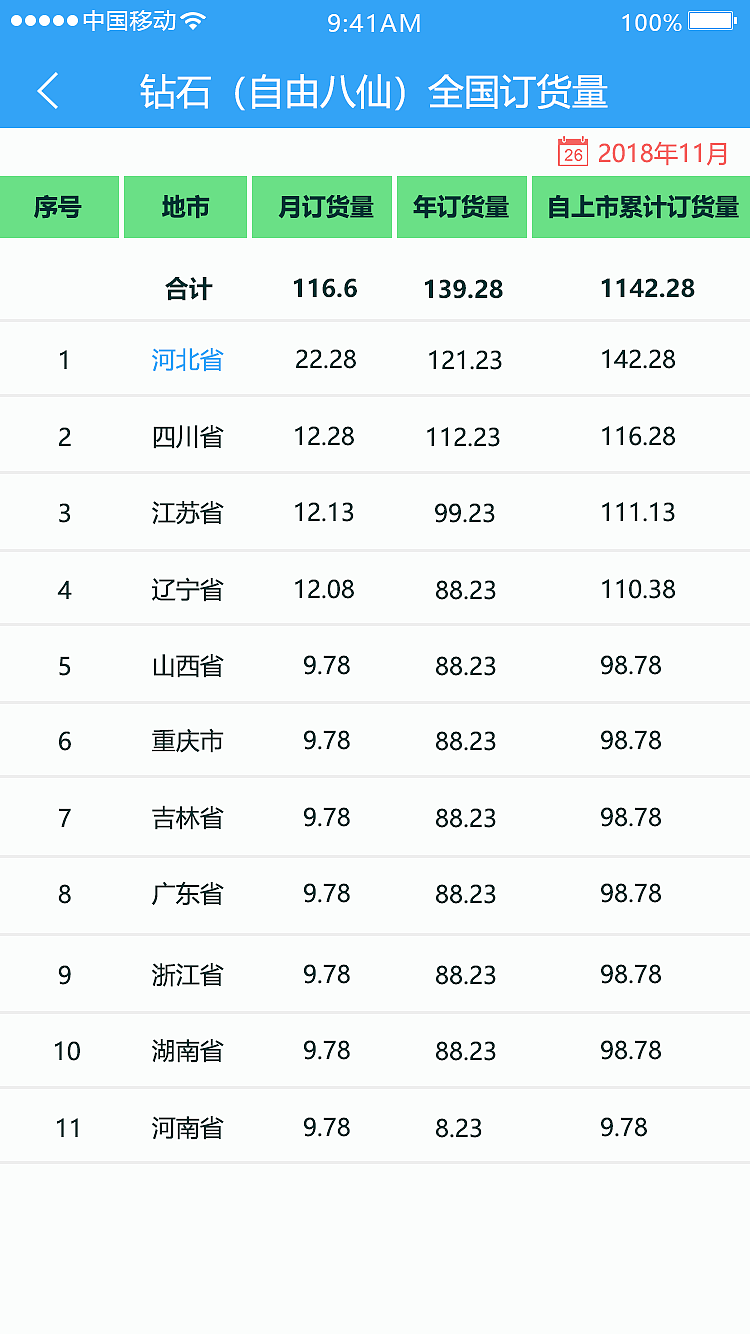The height and width of the screenshot is (1334, 750).
Task: Sort by the 年订货量 column header
Action: (x=461, y=207)
